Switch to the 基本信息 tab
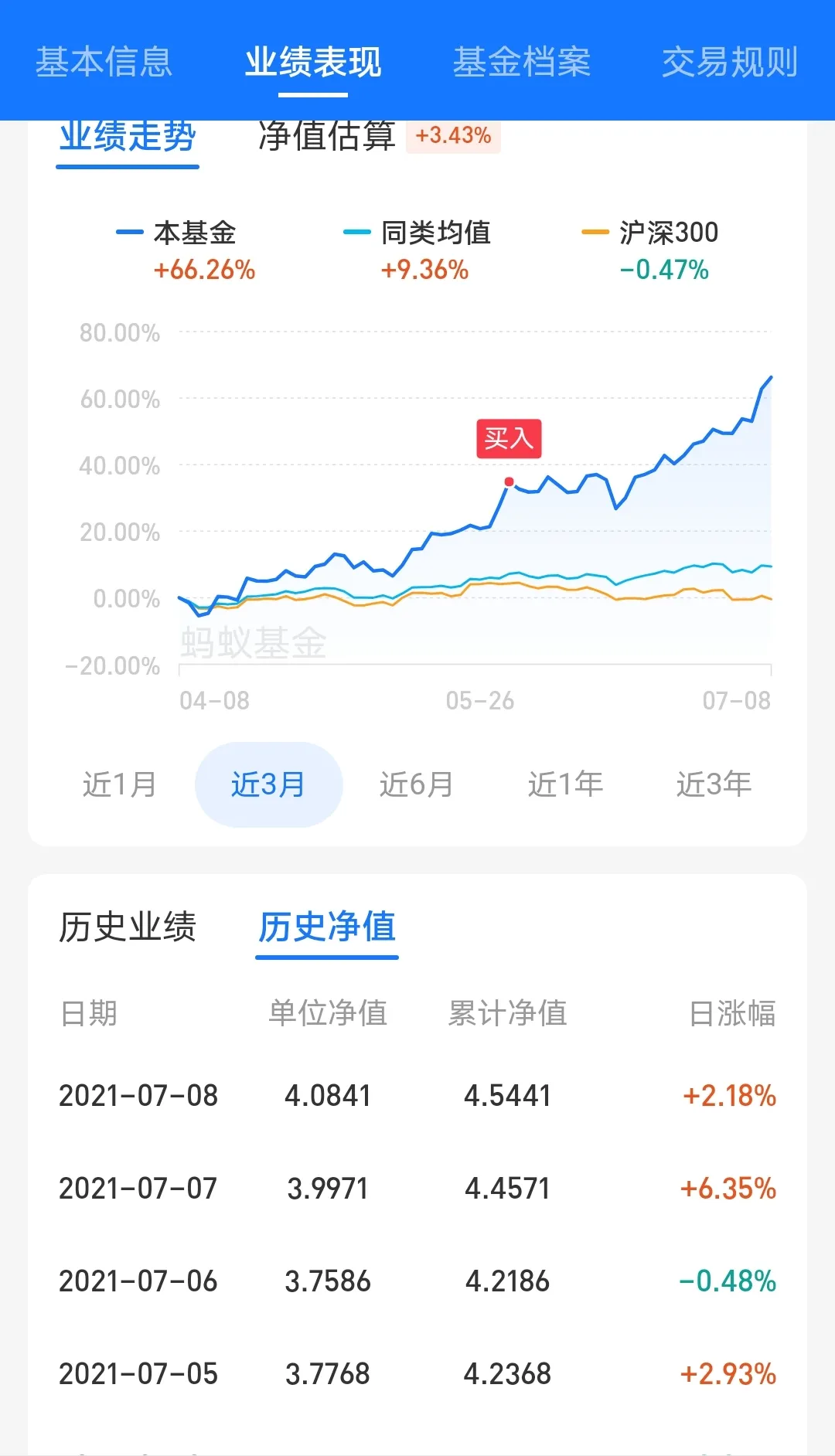Viewport: 835px width, 1456px height. tap(104, 62)
